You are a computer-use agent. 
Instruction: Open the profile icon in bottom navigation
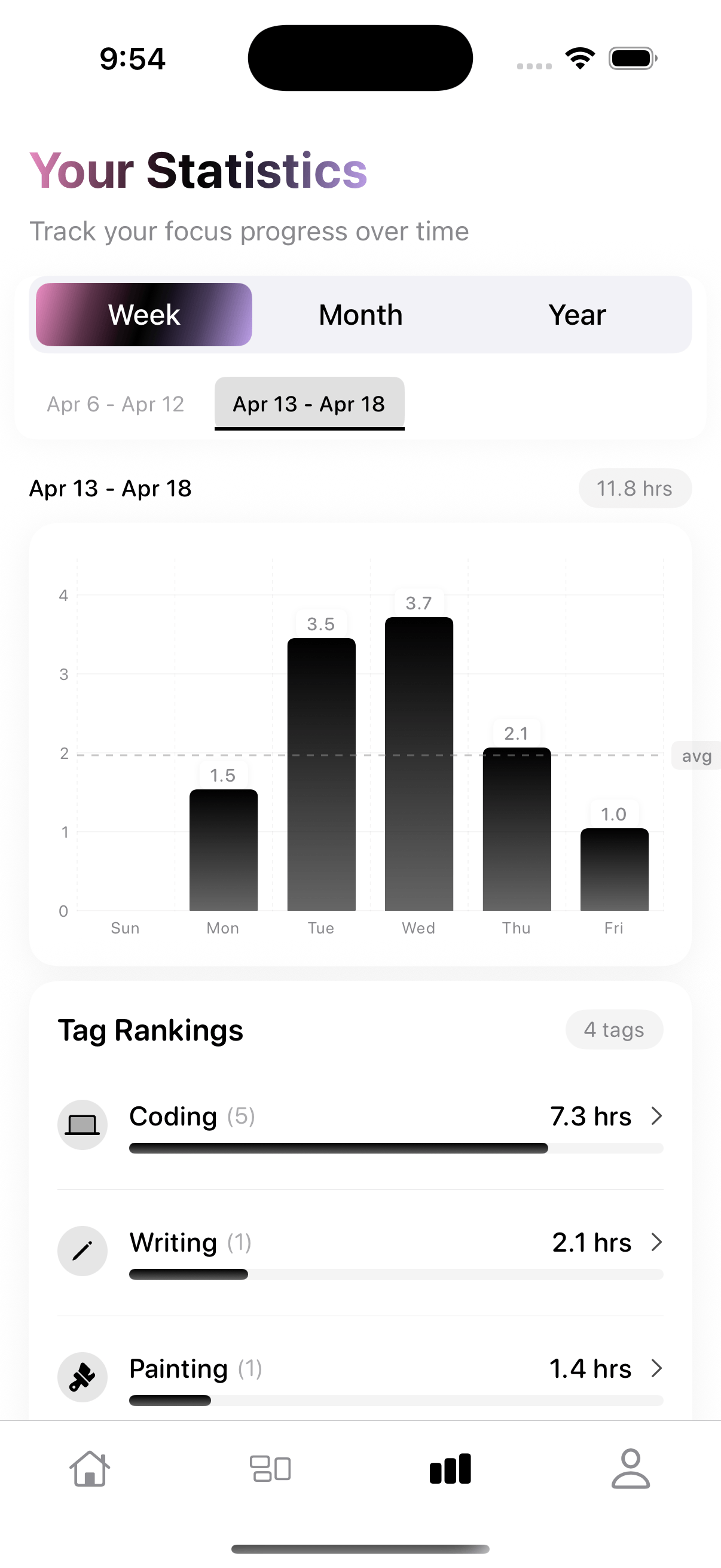pyautogui.click(x=631, y=1468)
